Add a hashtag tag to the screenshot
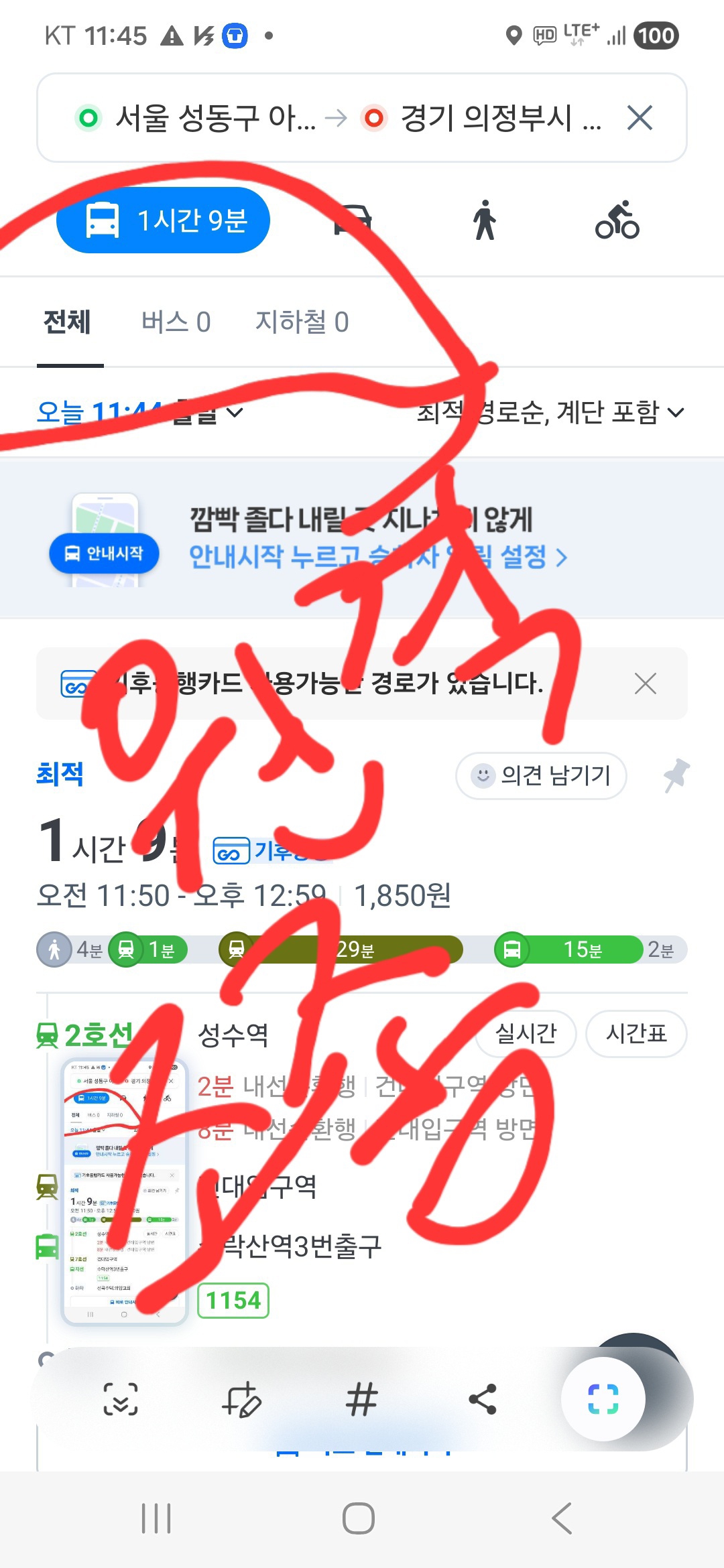 pos(362,1399)
